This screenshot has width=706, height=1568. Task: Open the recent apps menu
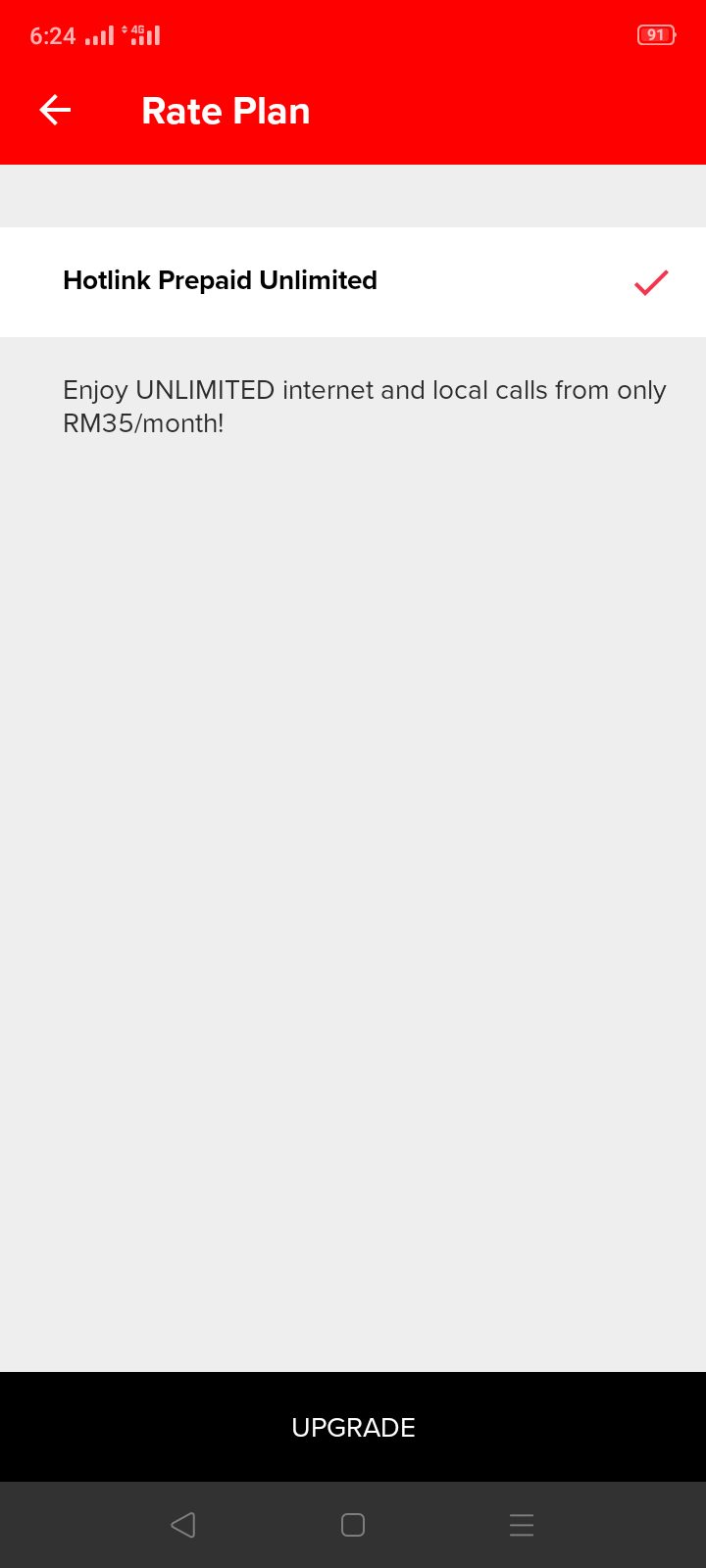click(522, 1525)
